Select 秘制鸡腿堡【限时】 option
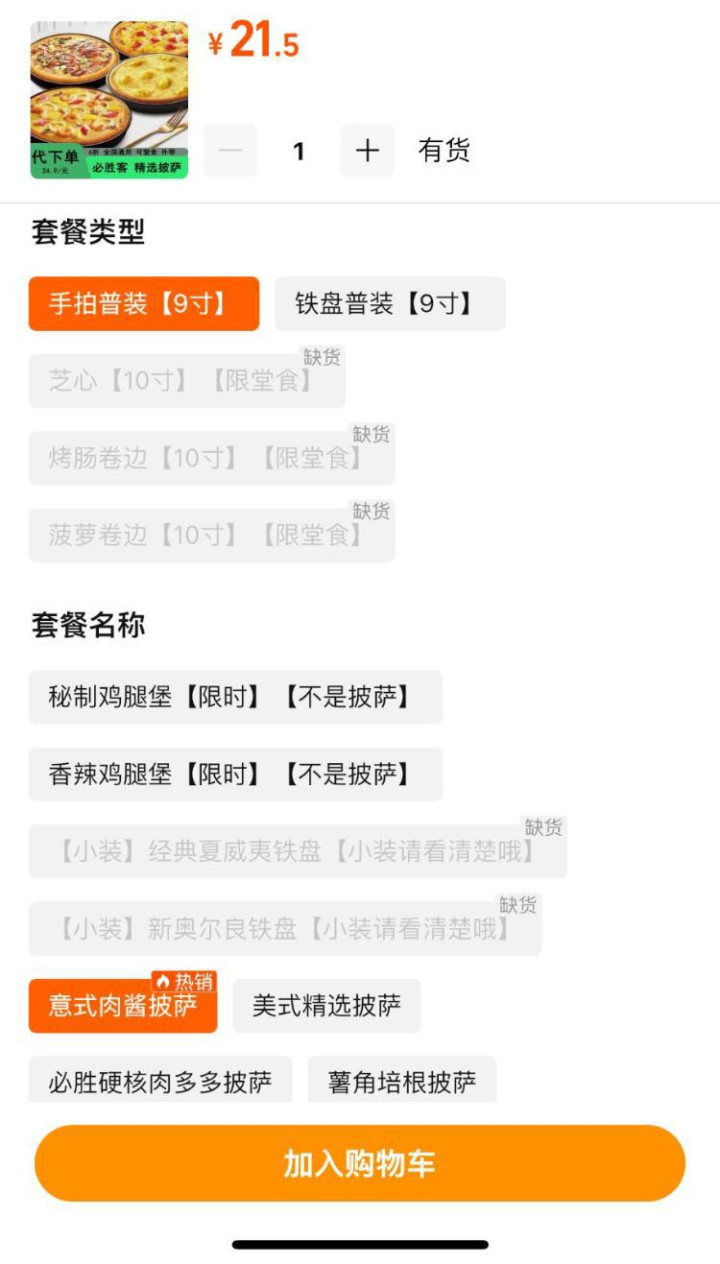 [235, 697]
